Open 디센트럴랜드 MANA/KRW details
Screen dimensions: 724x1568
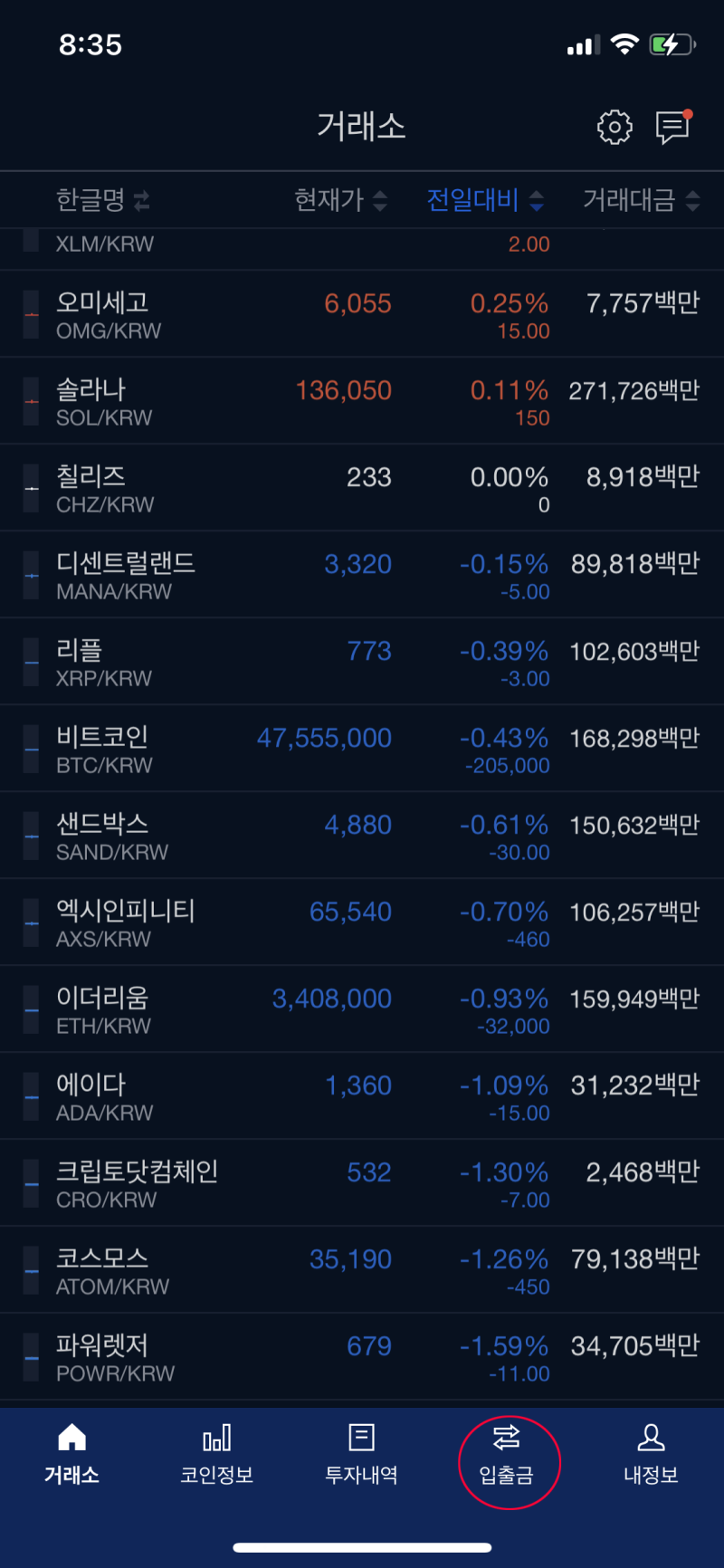362,575
